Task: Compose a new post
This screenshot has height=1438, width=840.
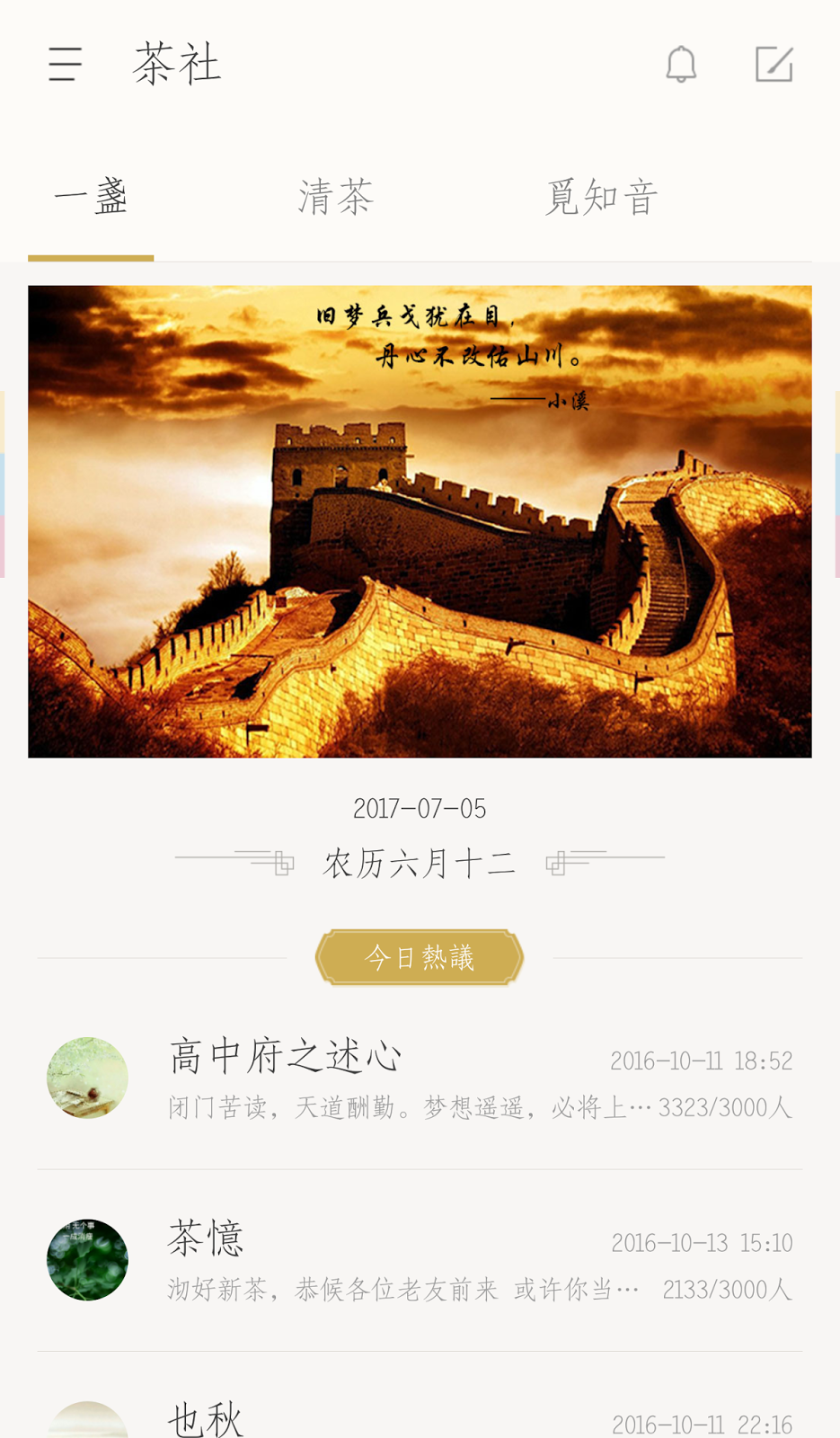Action: 774,65
